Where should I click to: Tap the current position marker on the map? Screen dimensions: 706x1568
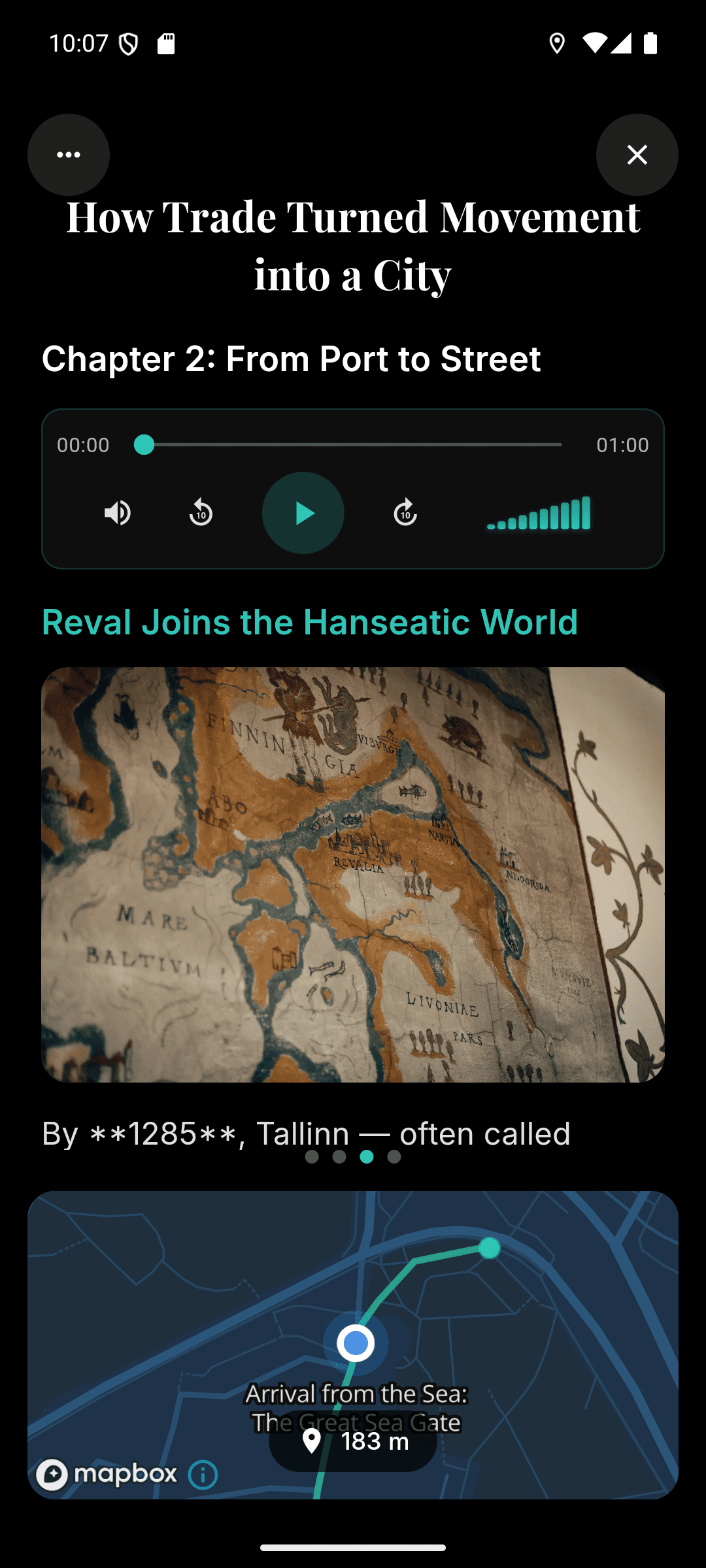356,1343
